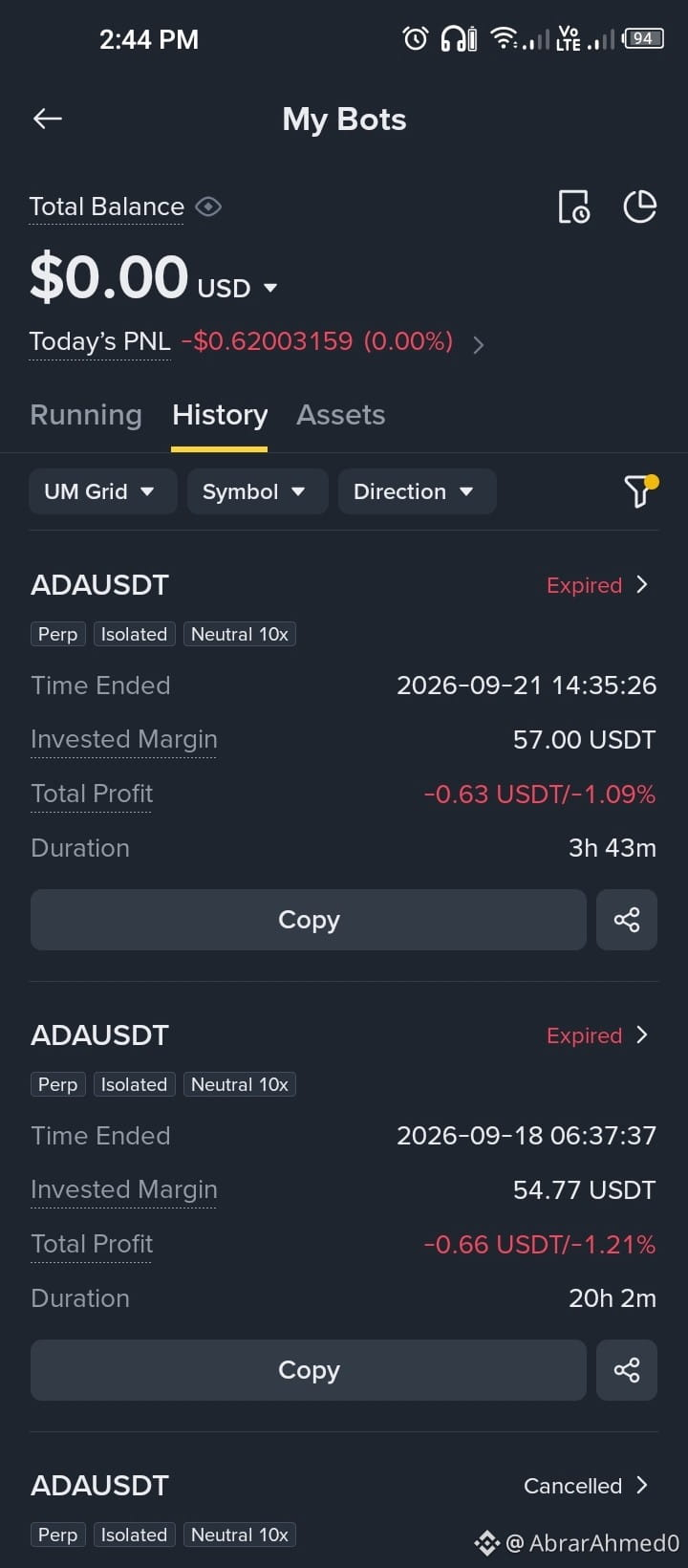
Task: Expand the UM Grid dropdown
Action: tap(103, 491)
